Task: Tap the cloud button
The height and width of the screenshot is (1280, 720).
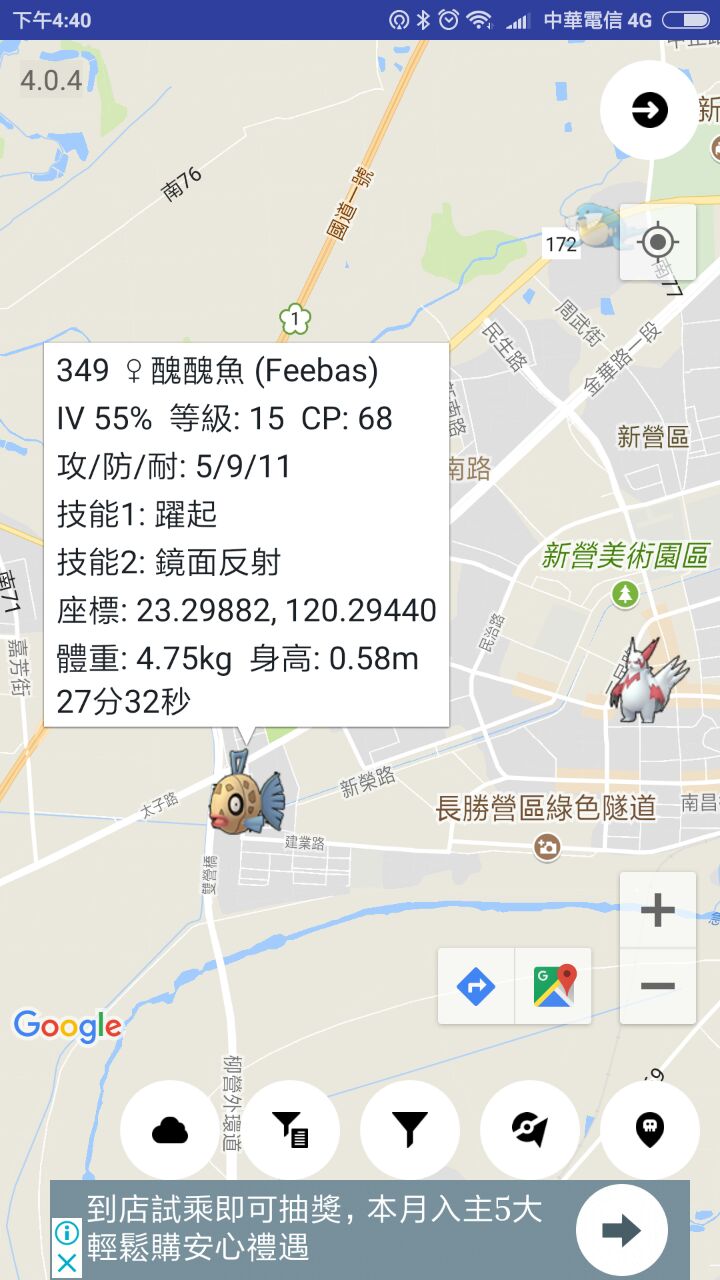Action: (170, 1130)
